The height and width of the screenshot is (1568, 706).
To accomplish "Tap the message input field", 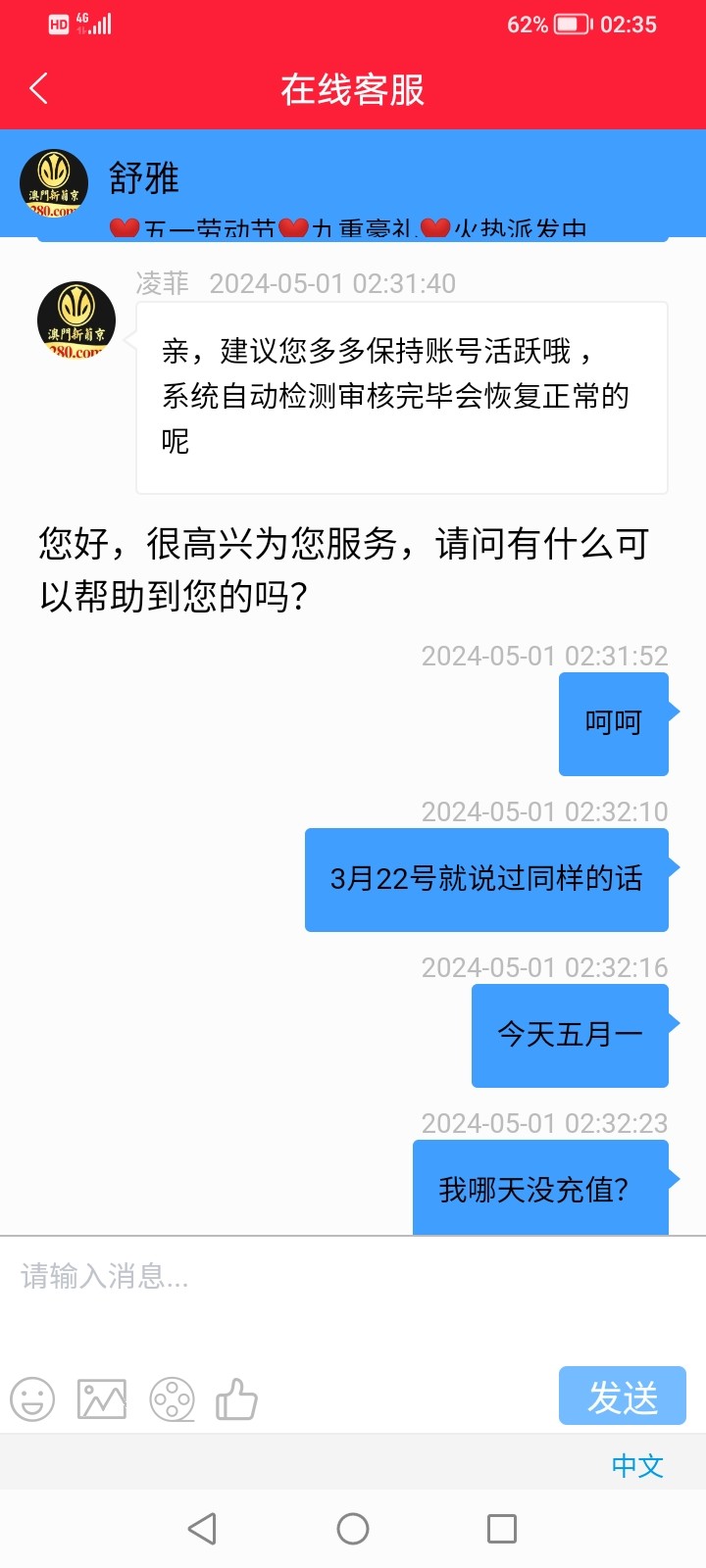I will click(294, 1277).
